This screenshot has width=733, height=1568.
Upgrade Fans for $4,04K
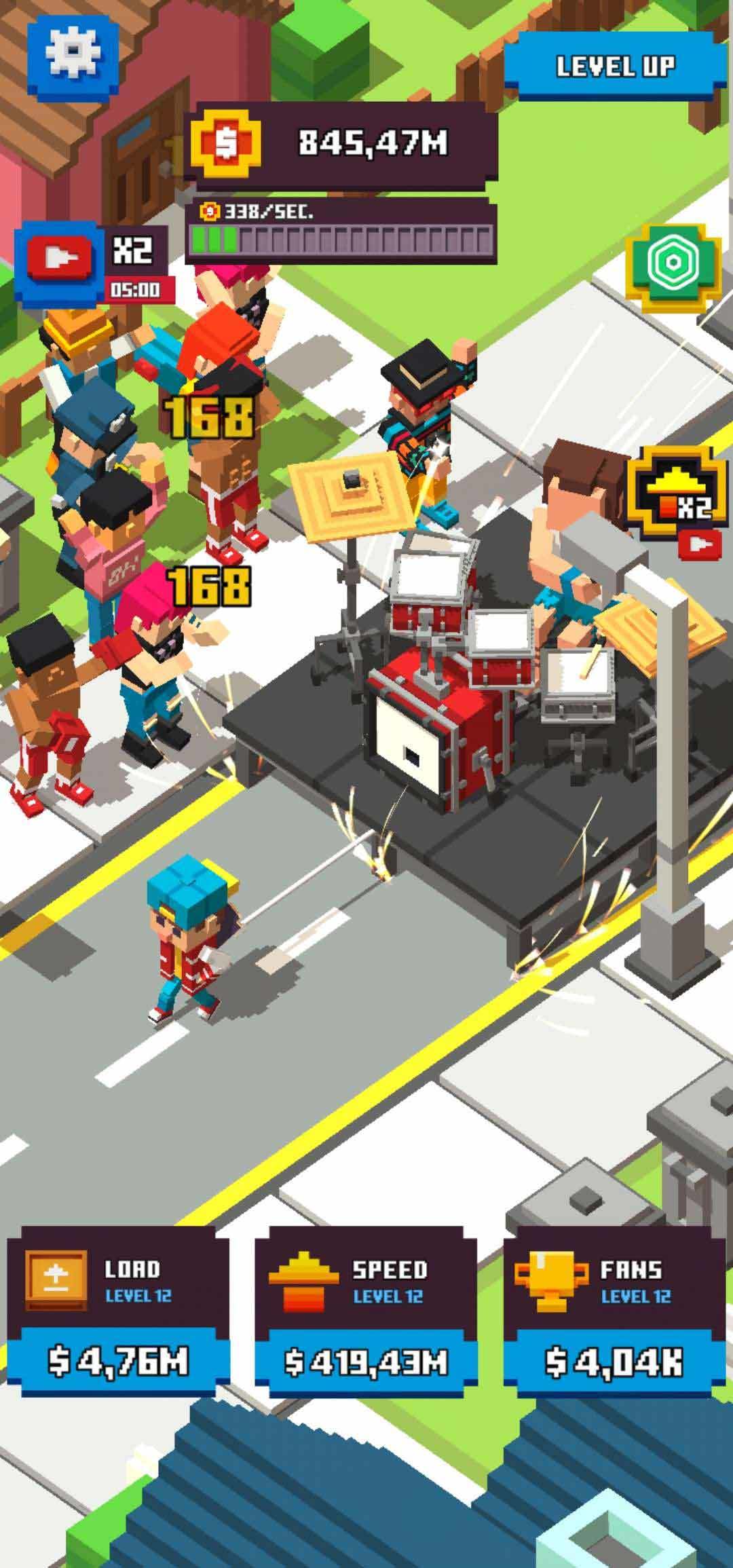(614, 1361)
